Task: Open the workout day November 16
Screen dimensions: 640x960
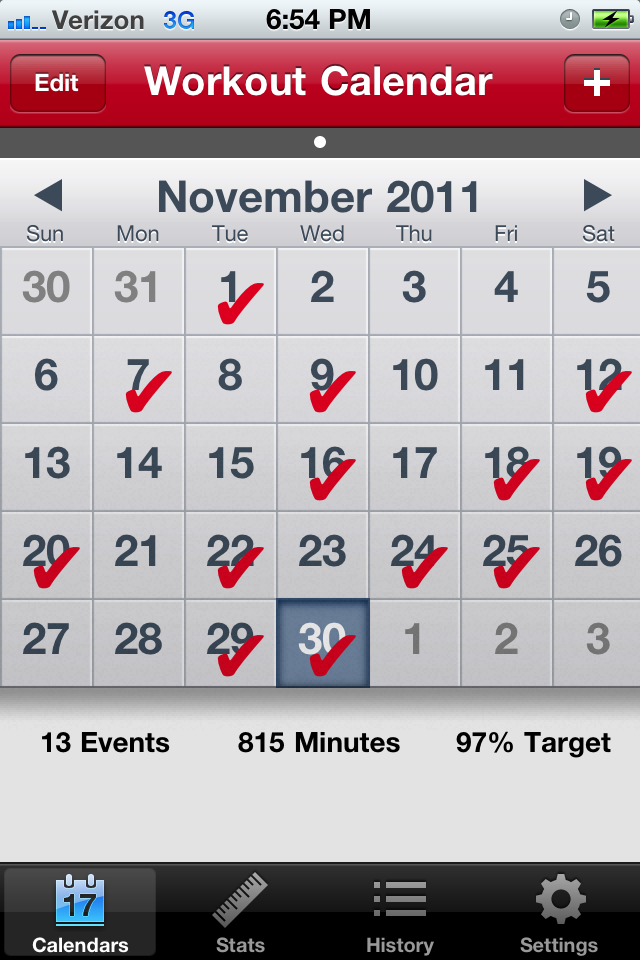Action: click(323, 467)
